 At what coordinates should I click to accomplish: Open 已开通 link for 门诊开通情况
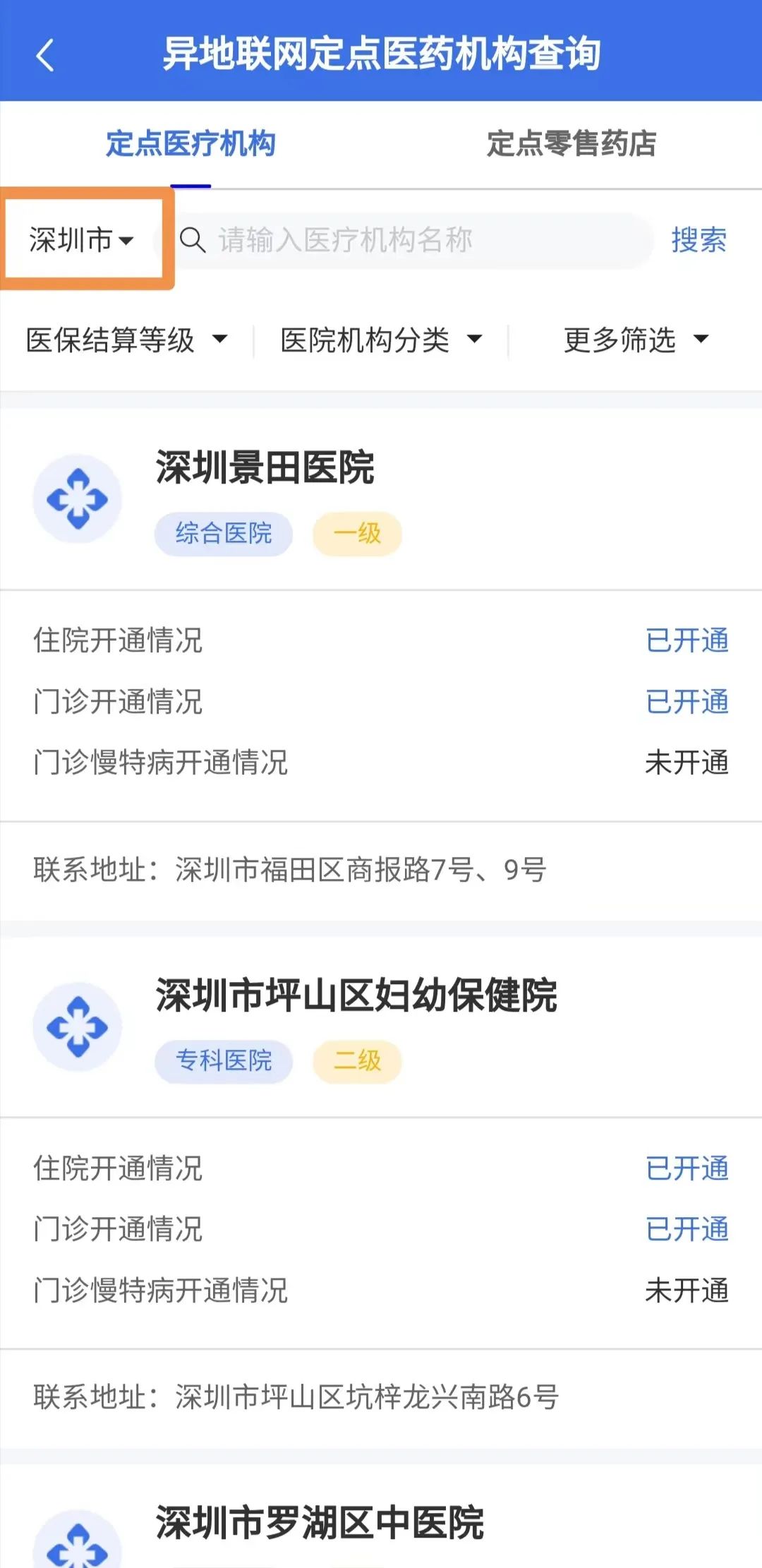pos(687,702)
